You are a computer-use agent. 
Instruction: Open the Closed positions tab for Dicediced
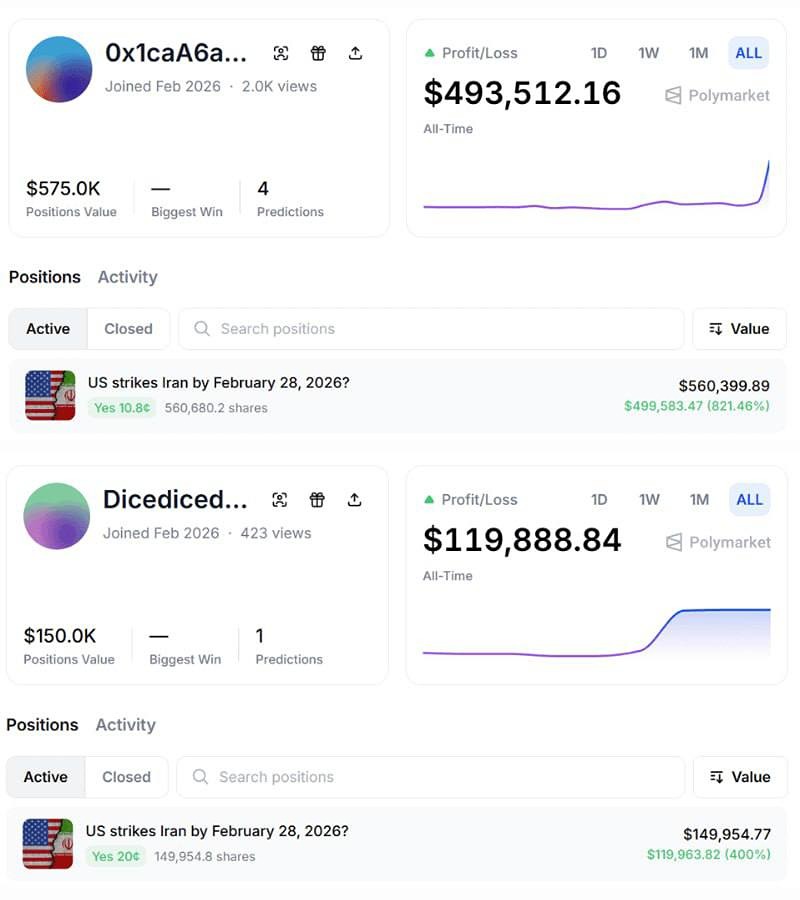127,777
